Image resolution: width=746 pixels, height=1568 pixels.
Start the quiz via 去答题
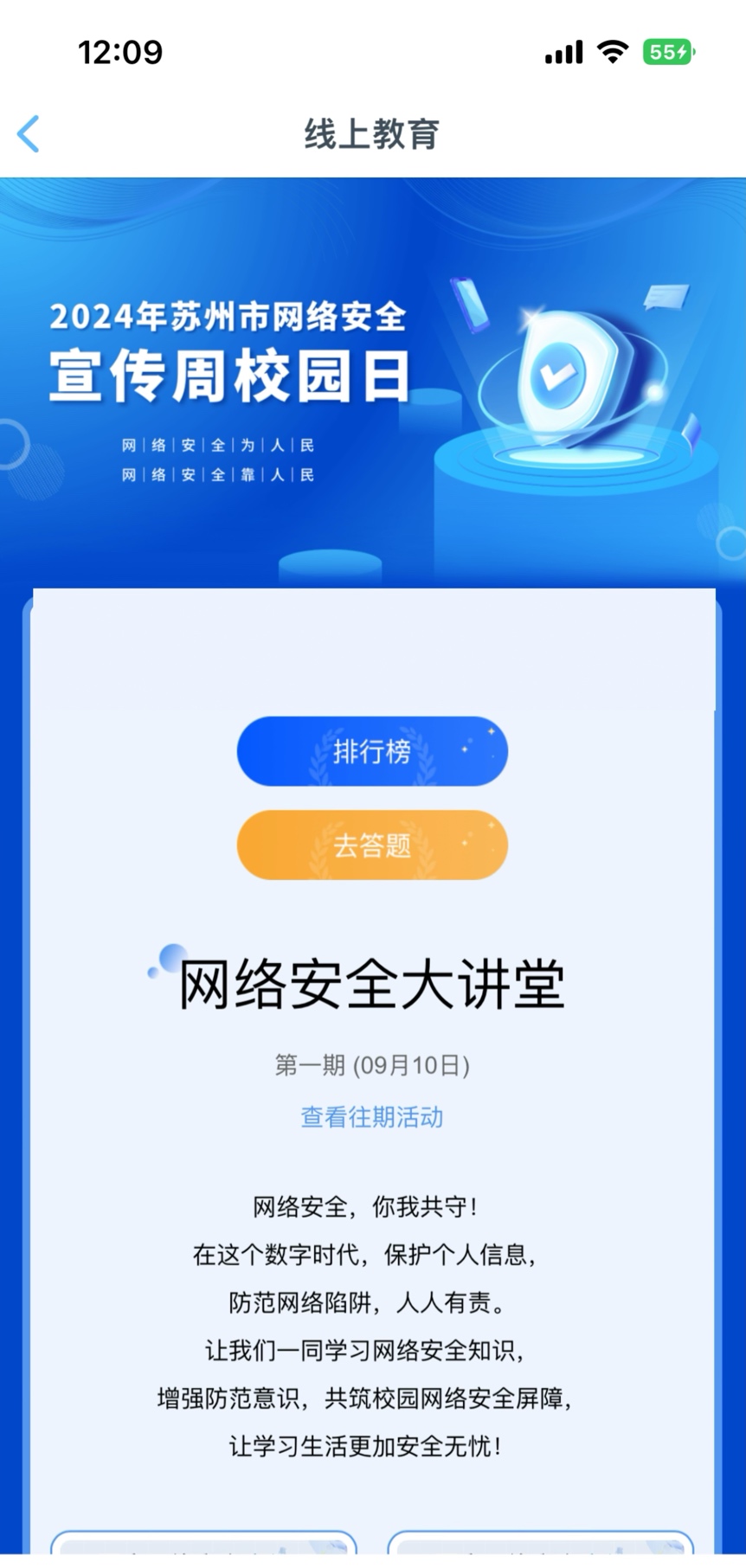(372, 845)
